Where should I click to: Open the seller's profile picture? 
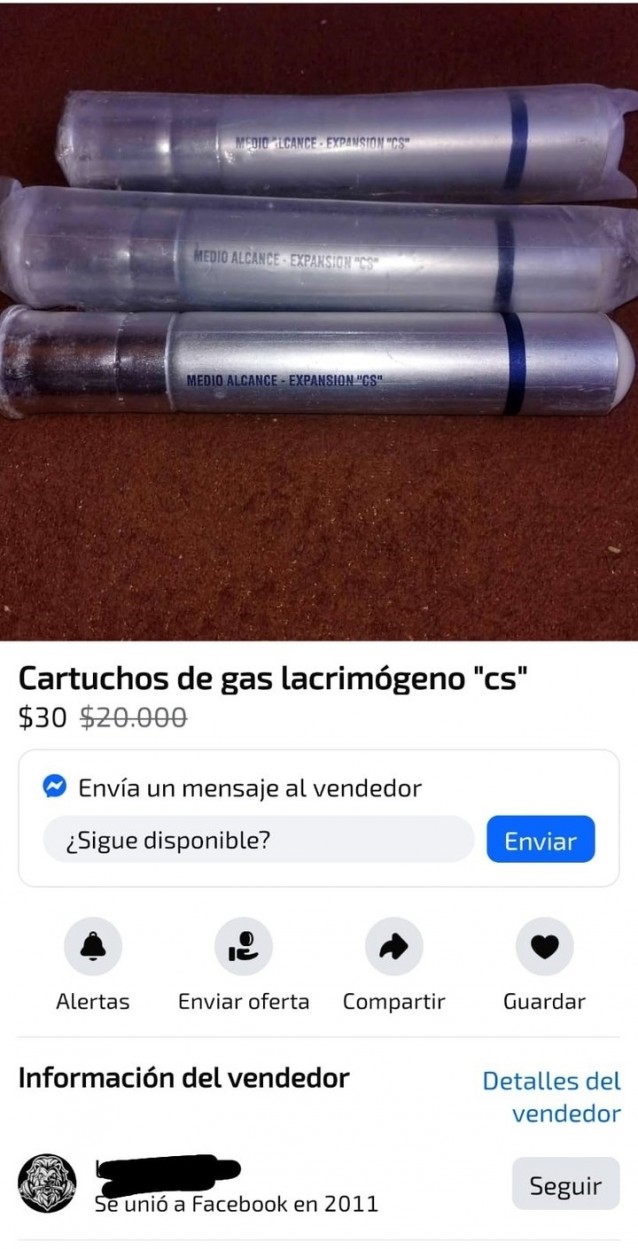pyautogui.click(x=47, y=1184)
